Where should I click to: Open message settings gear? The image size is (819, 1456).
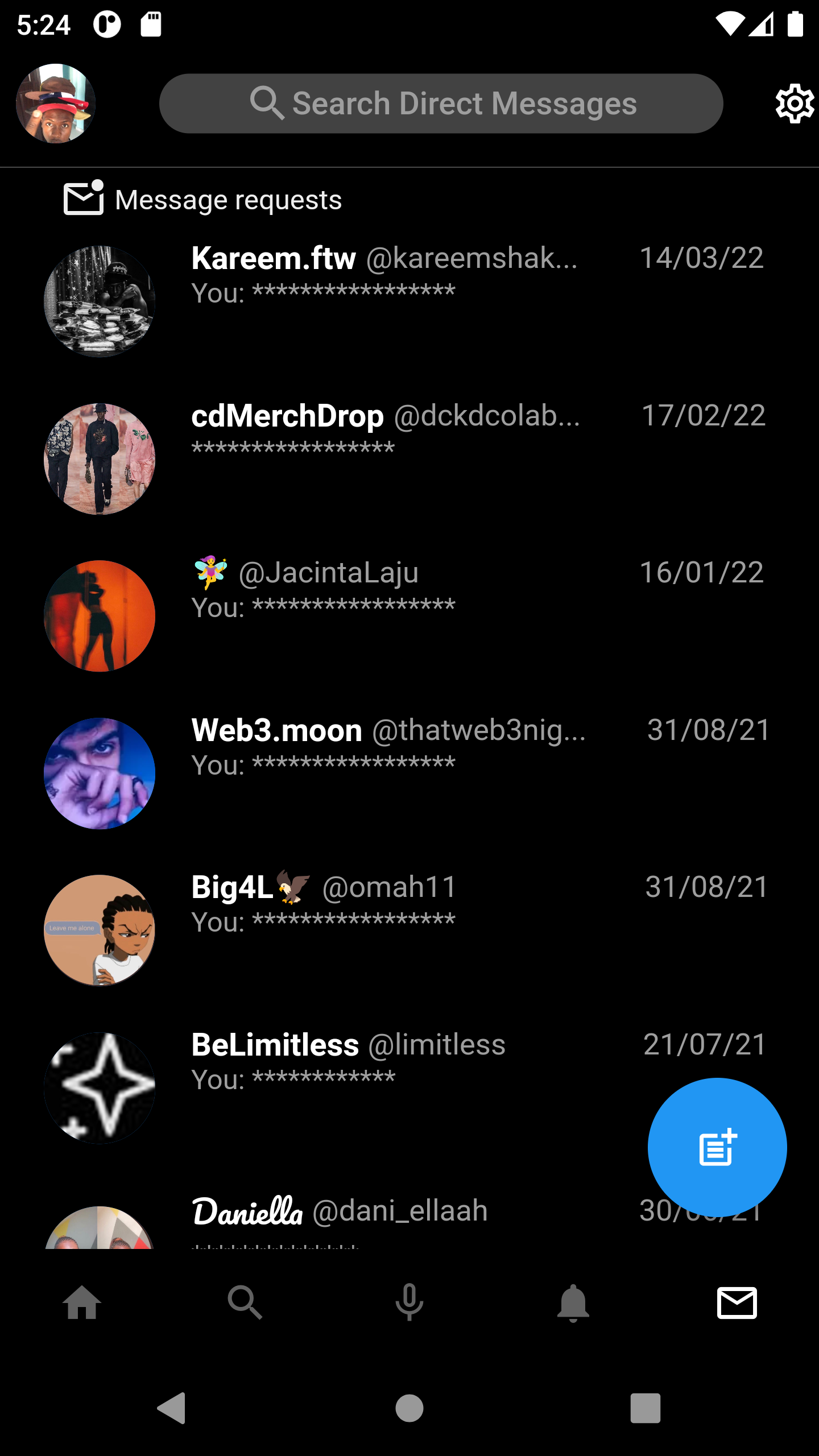pos(794,104)
